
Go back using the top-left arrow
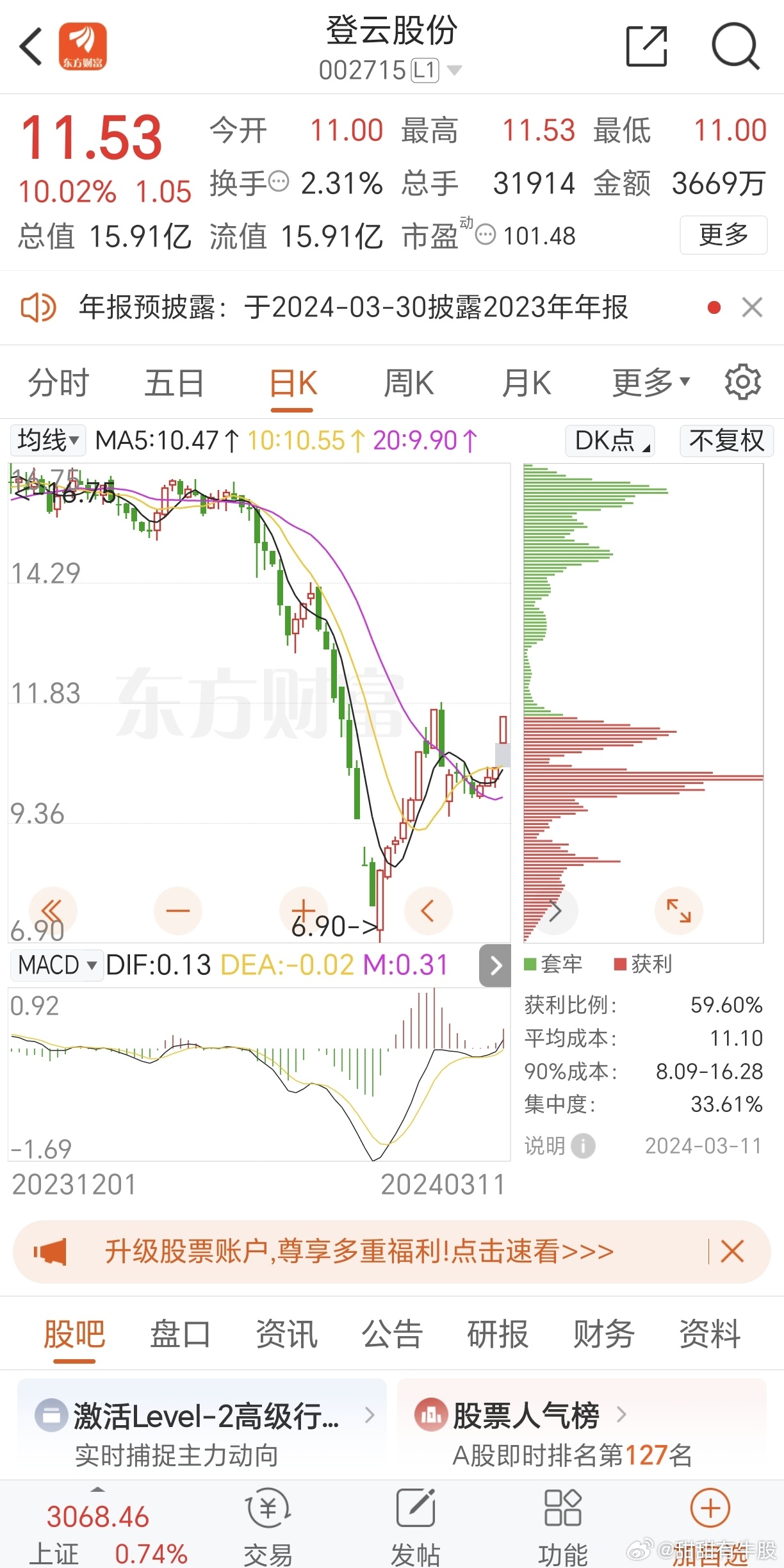coord(31,46)
